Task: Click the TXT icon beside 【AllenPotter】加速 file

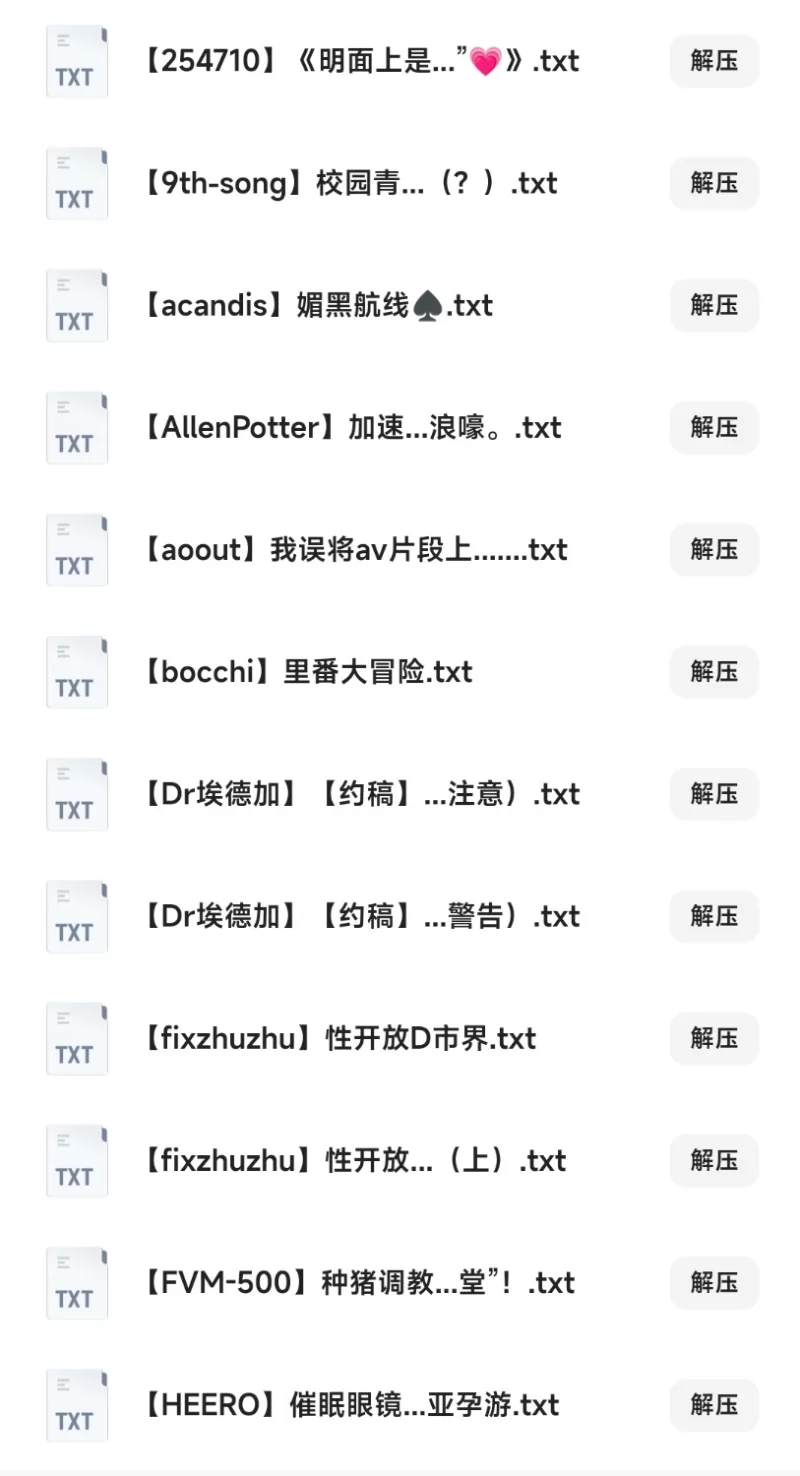Action: [77, 427]
